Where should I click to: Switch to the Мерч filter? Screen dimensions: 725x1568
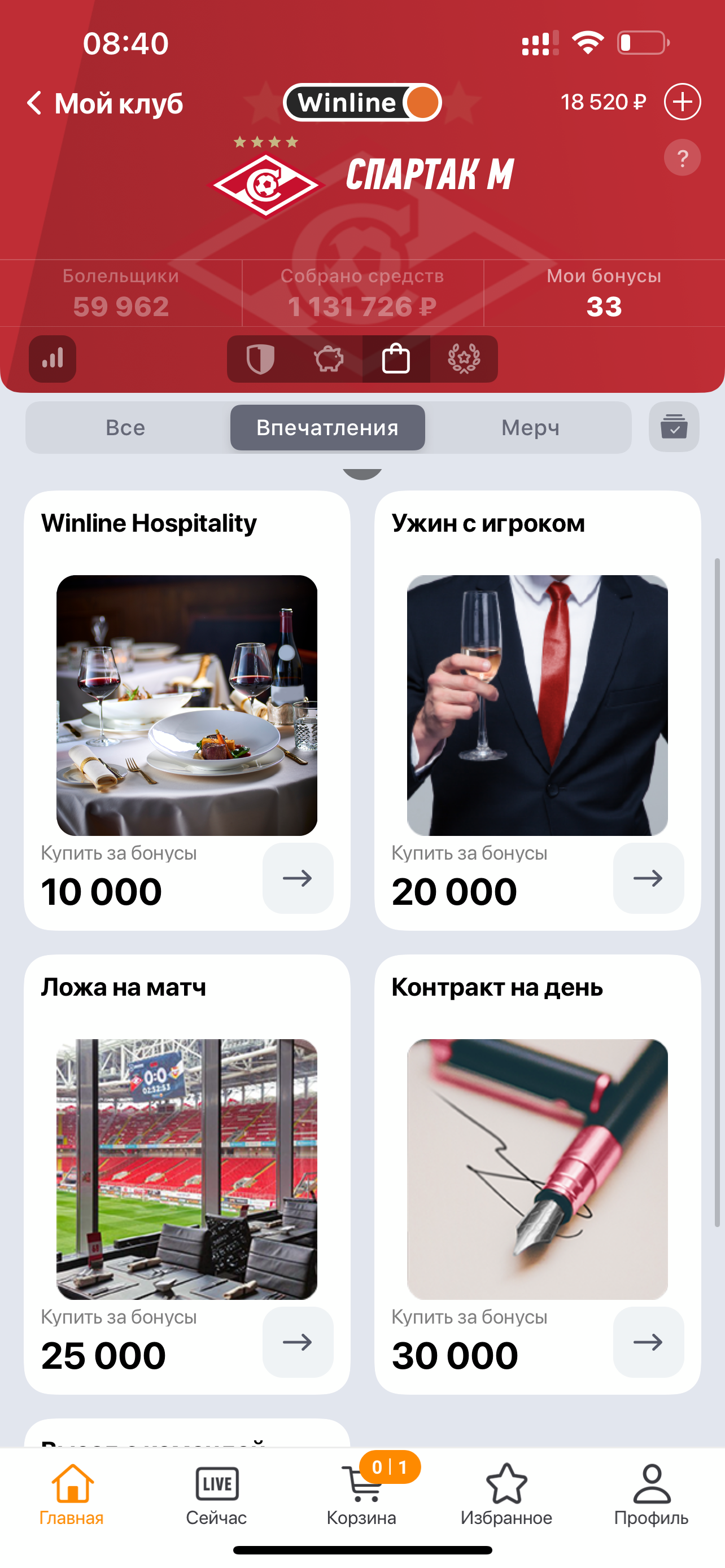530,428
